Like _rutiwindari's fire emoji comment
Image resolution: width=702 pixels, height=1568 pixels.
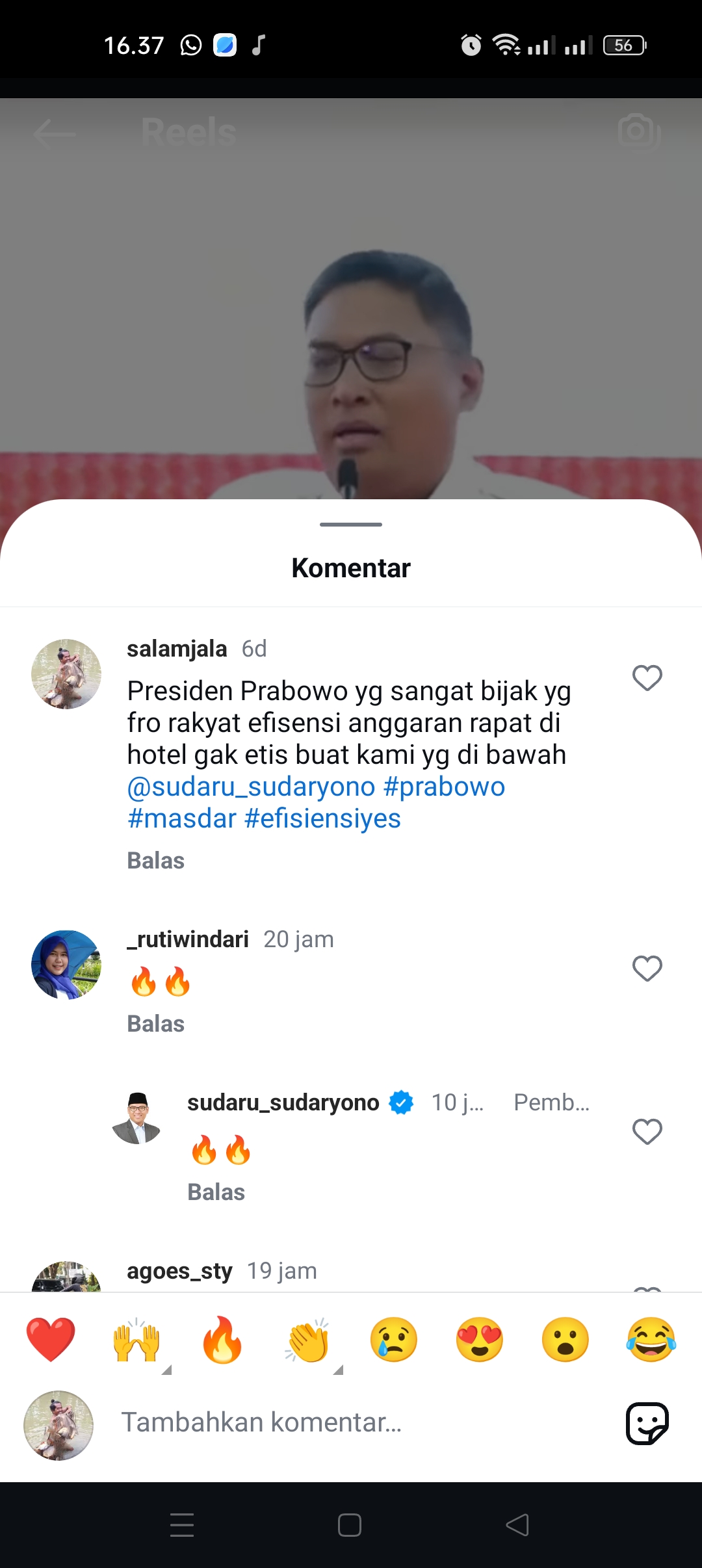pos(647,969)
